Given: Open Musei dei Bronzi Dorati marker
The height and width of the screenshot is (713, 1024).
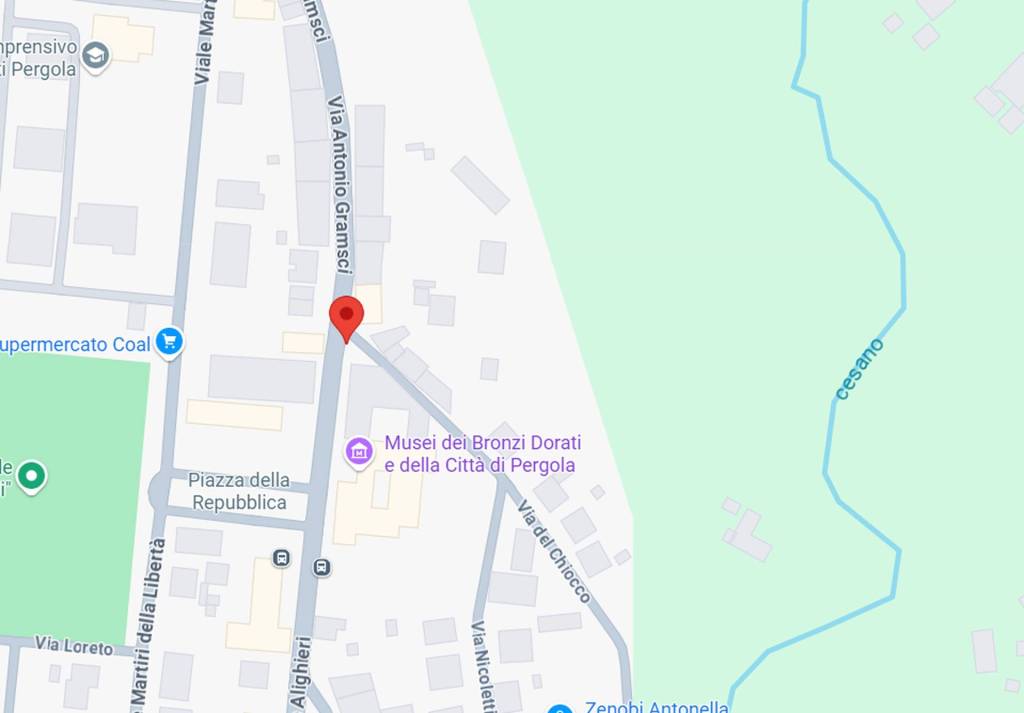Looking at the screenshot, I should click(x=359, y=452).
